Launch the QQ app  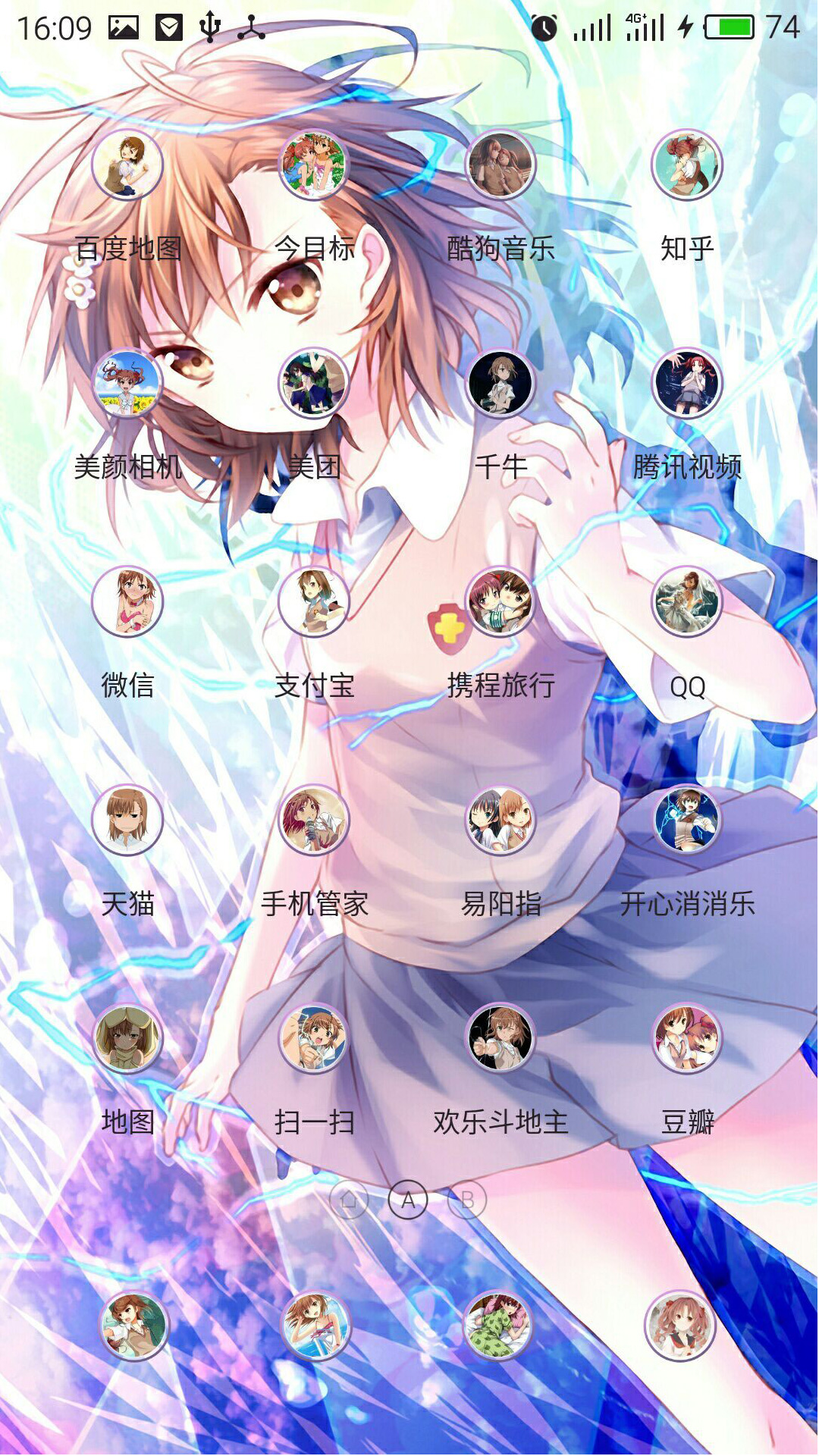click(687, 602)
